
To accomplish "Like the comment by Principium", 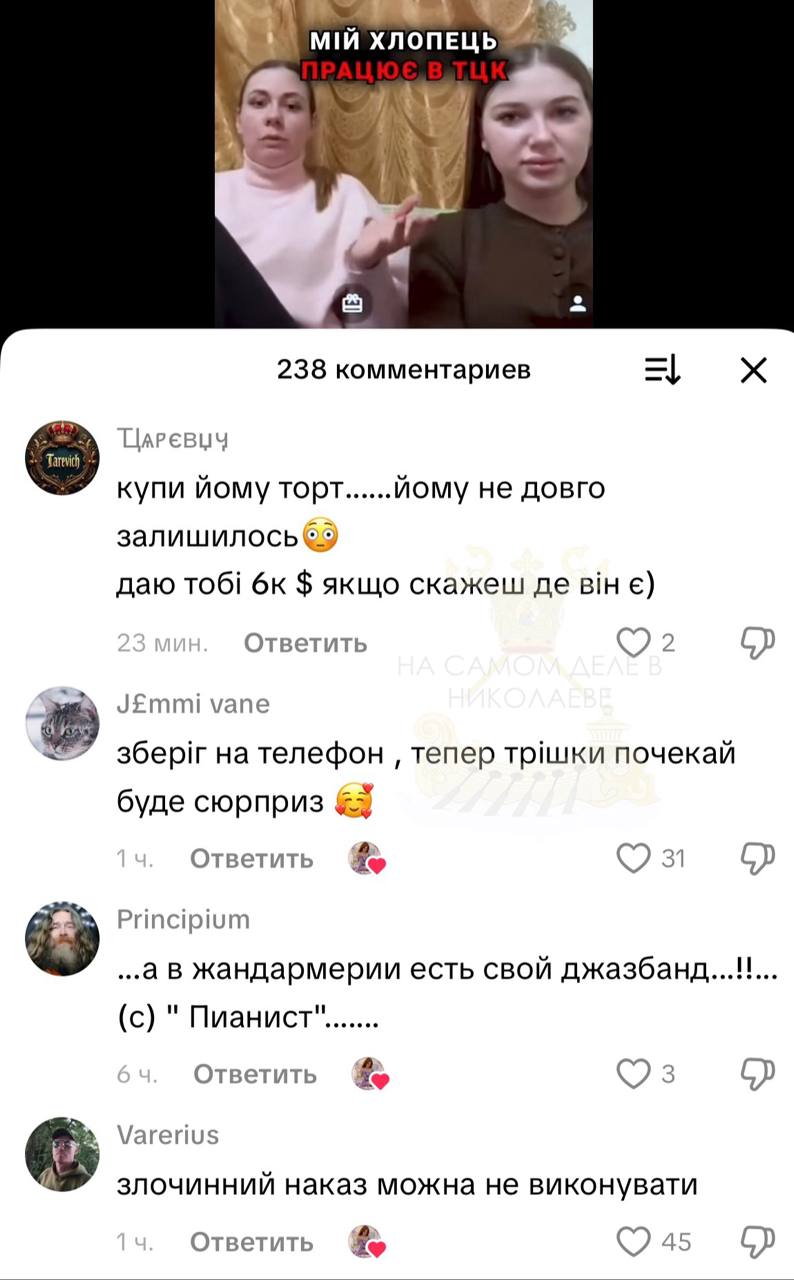I will [634, 1074].
